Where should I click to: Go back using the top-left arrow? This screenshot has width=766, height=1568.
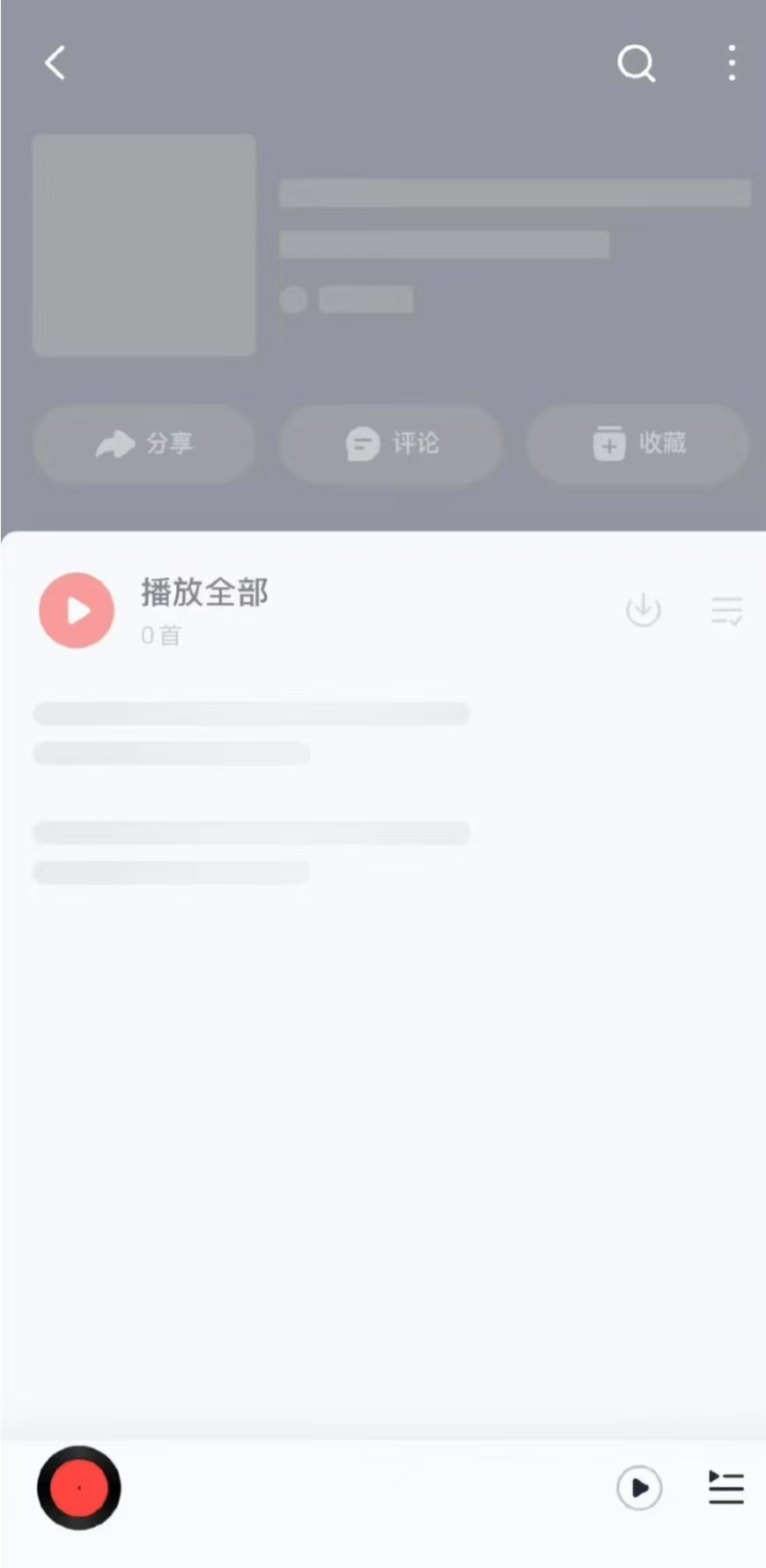[55, 63]
